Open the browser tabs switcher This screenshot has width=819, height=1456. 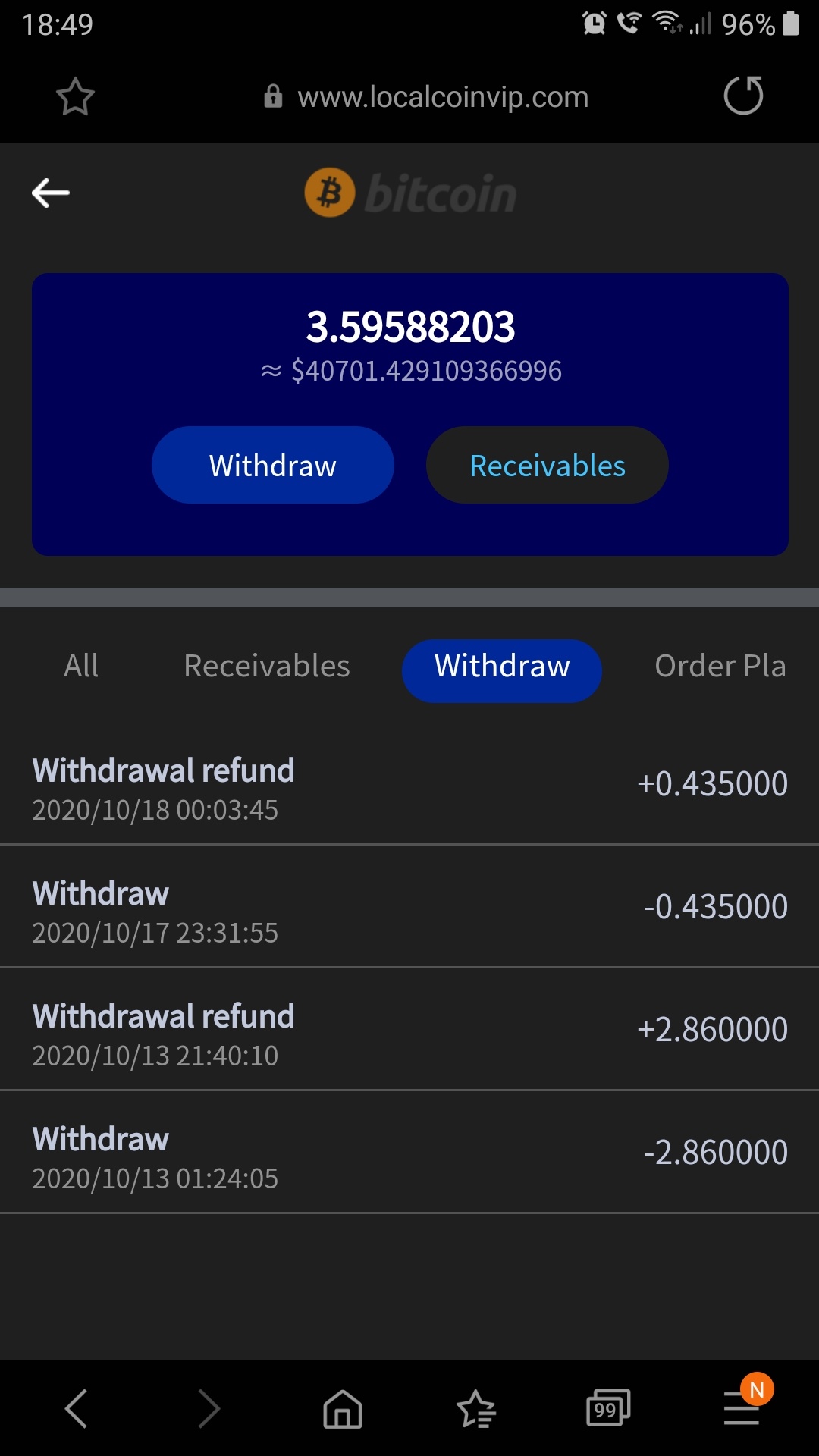[608, 1409]
